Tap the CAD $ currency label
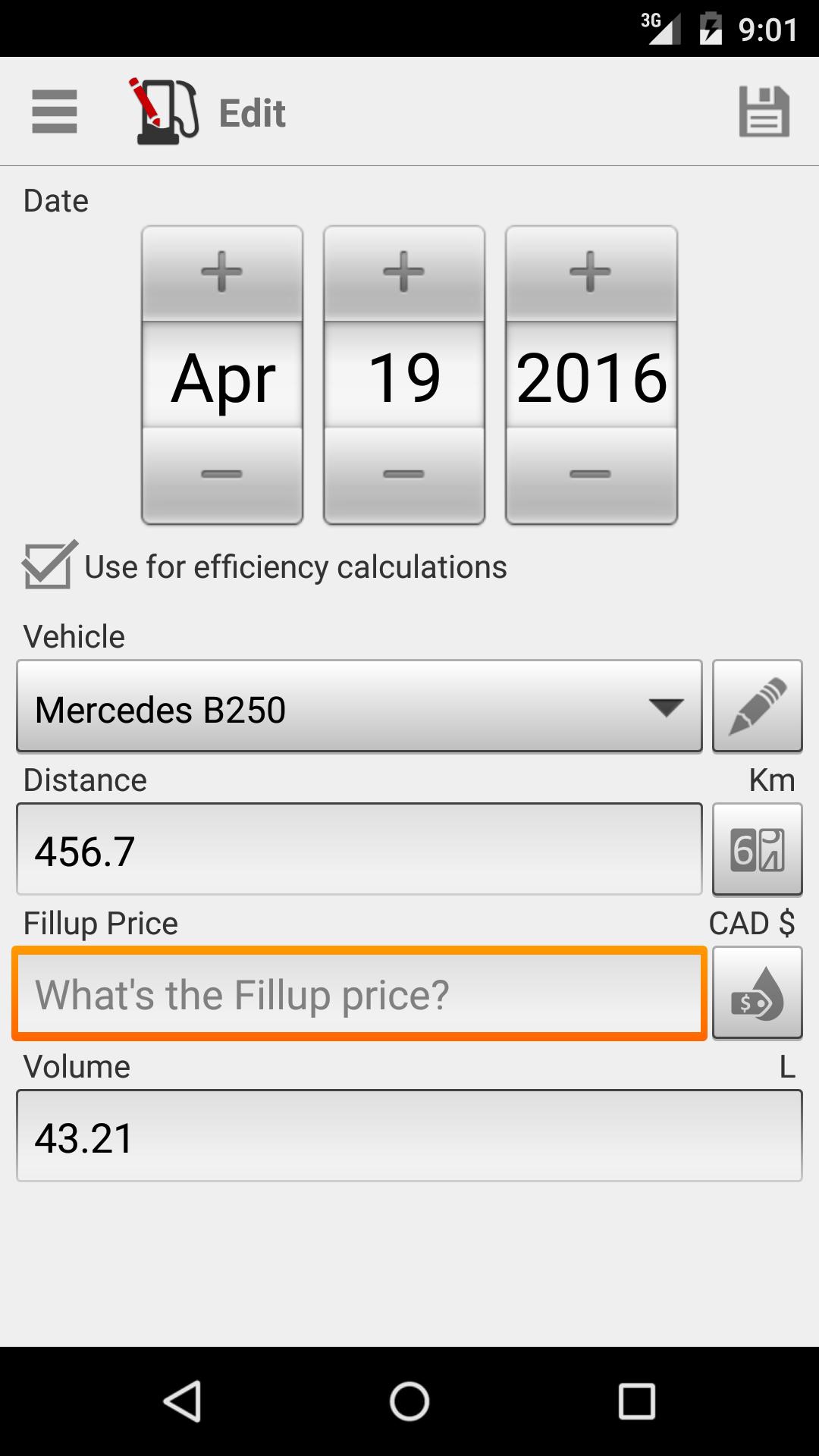The width and height of the screenshot is (819, 1456). pyautogui.click(x=752, y=924)
